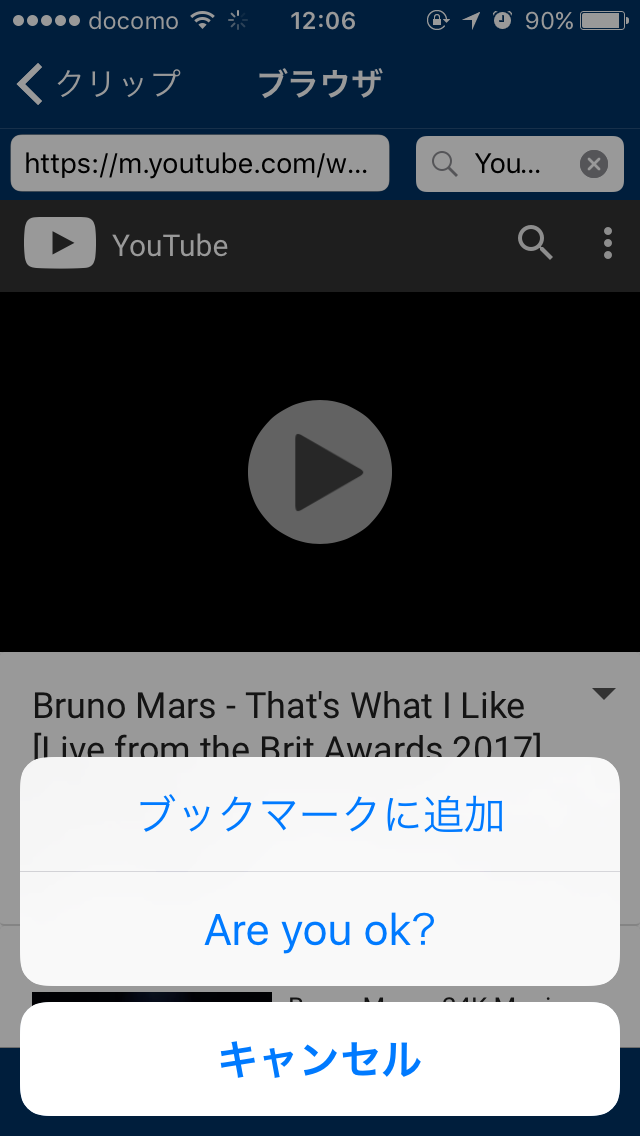Open the YouTube overflow menu

coord(607,243)
